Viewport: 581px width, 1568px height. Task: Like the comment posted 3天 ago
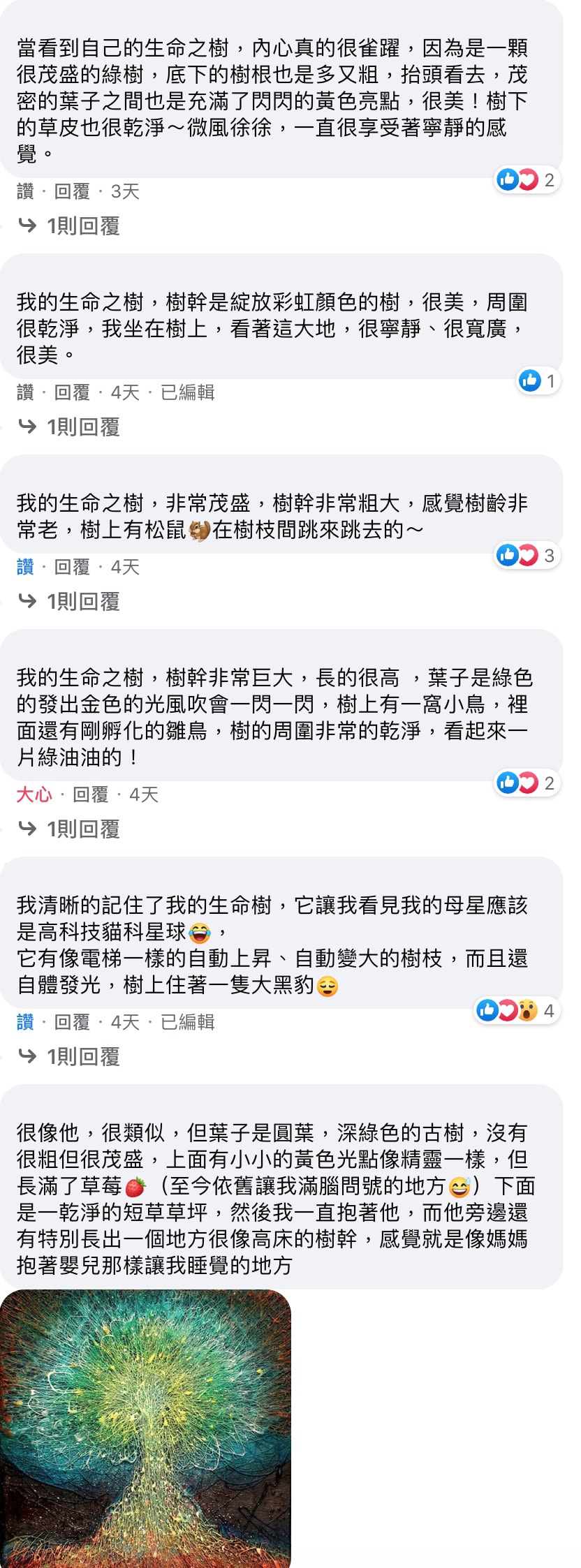point(25,191)
